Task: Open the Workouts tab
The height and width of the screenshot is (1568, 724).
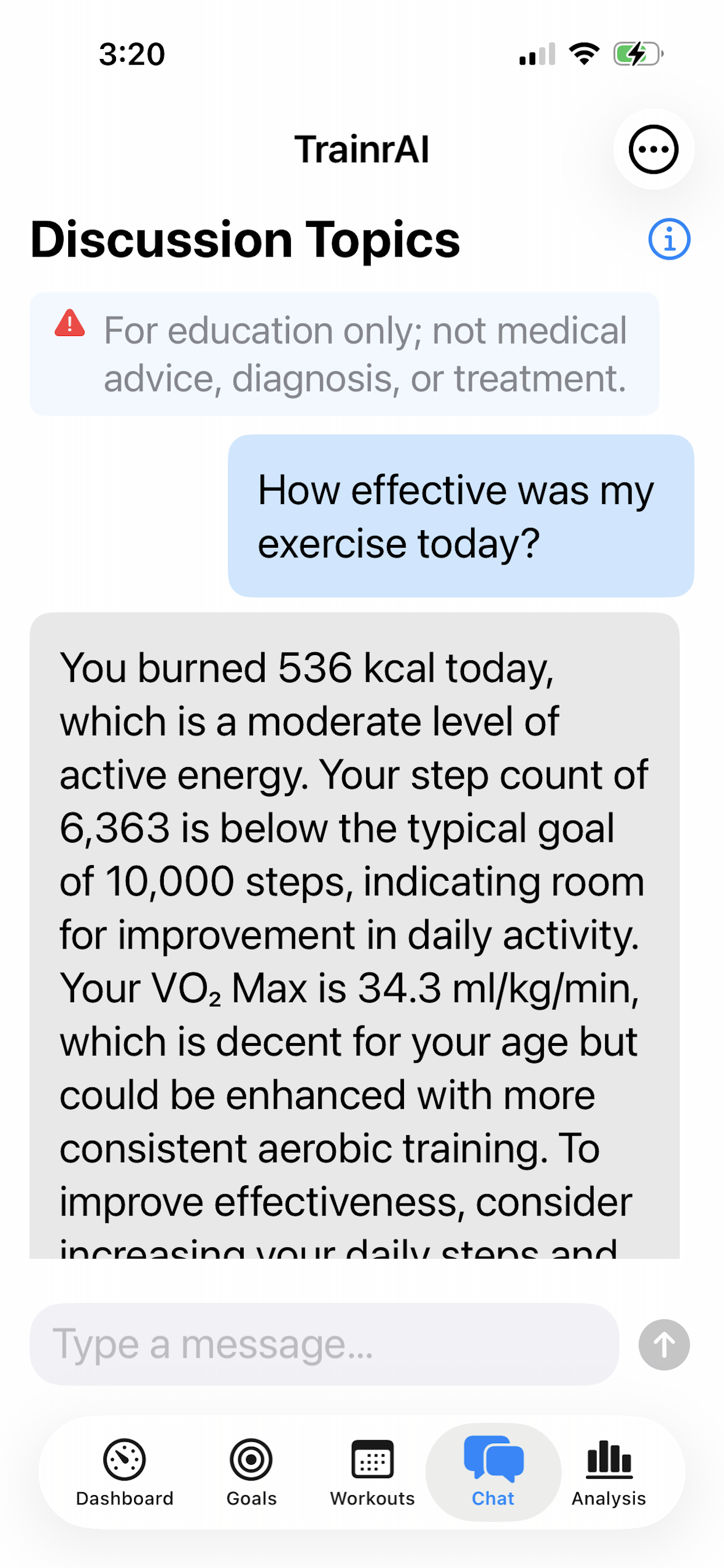Action: pos(372,1472)
